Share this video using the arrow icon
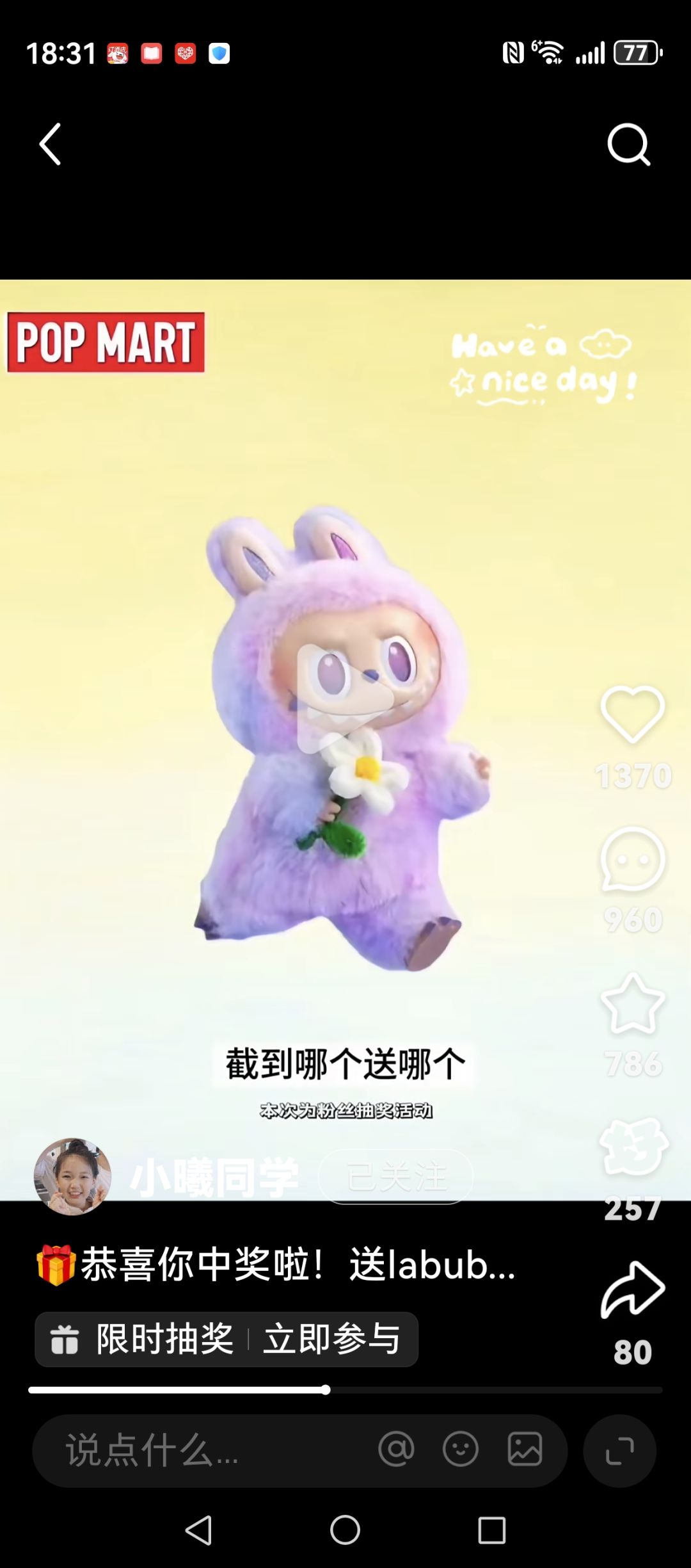Viewport: 691px width, 1568px height. (x=632, y=1289)
